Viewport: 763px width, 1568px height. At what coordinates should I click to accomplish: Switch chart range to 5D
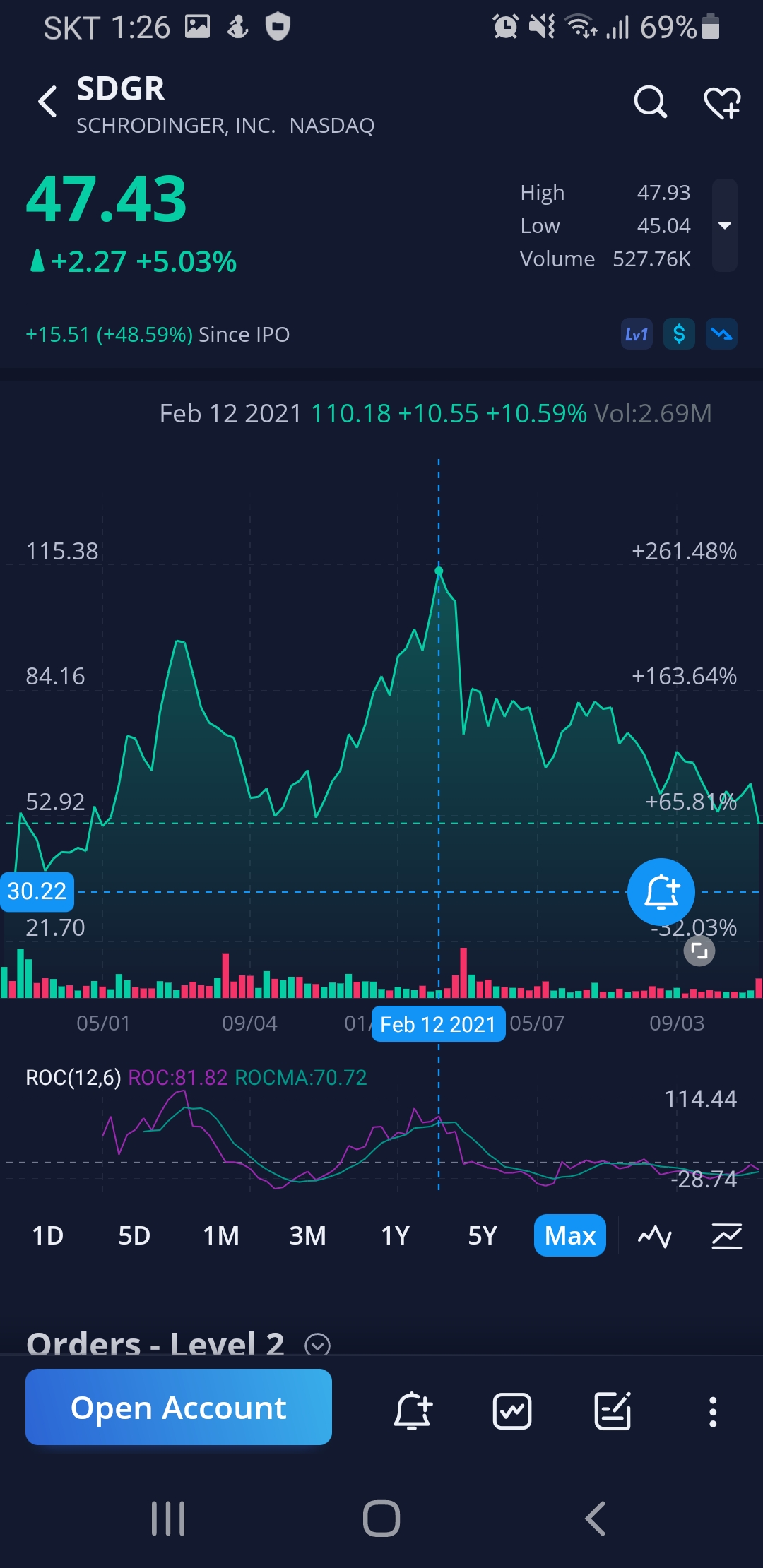tap(134, 1235)
